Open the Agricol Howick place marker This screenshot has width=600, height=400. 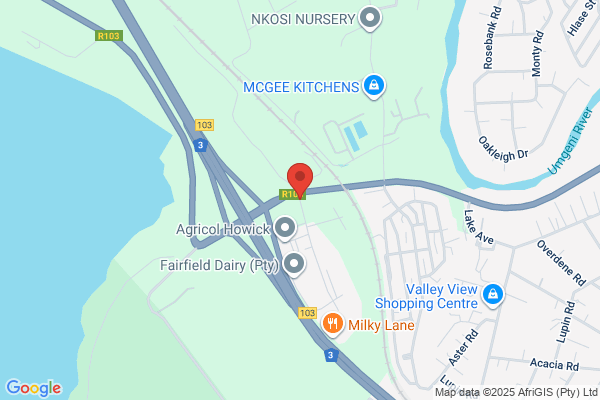tap(285, 229)
